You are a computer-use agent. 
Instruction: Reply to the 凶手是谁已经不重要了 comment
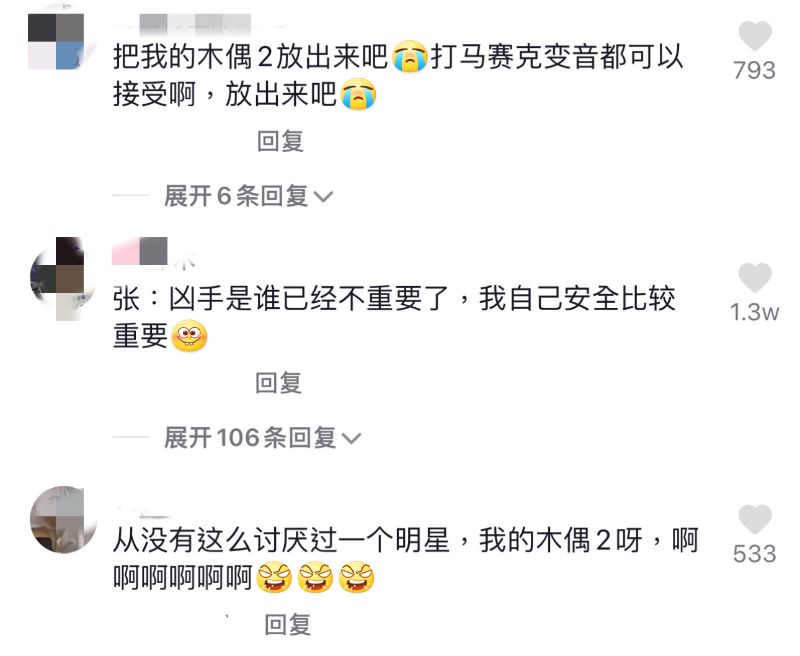tap(278, 383)
